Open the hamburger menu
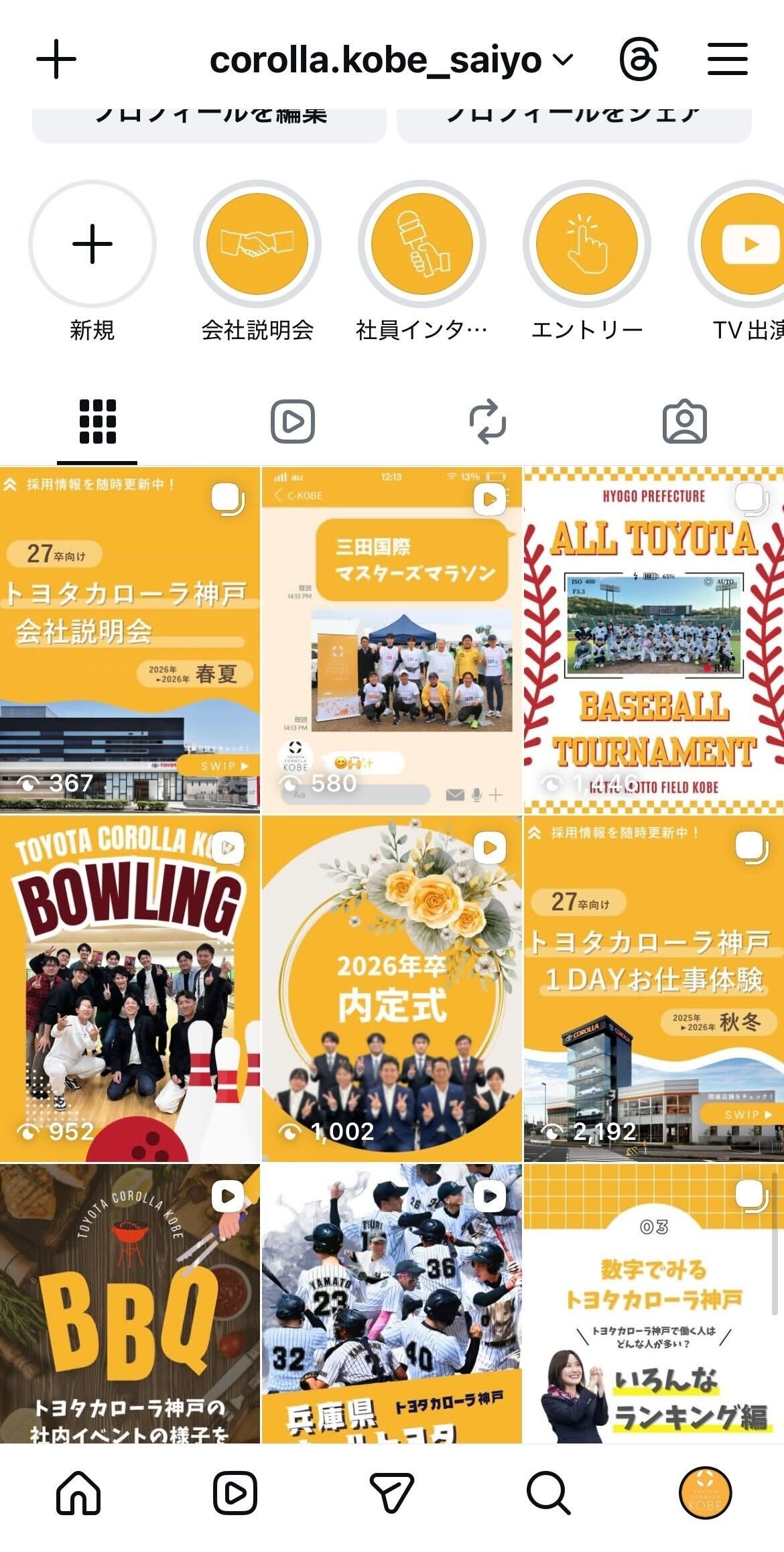The image size is (784, 1552). [728, 60]
